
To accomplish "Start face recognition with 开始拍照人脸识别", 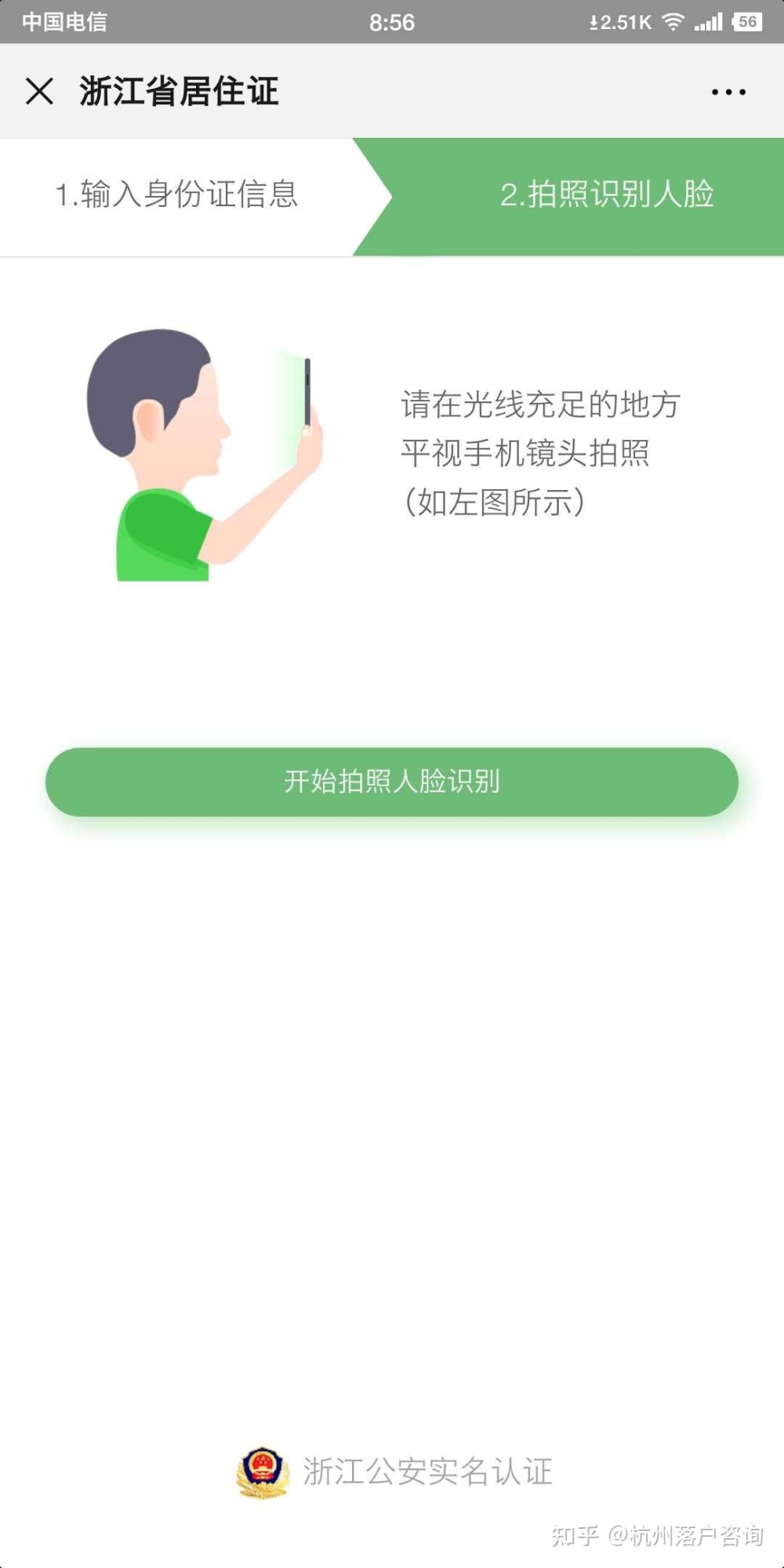I will point(392,782).
